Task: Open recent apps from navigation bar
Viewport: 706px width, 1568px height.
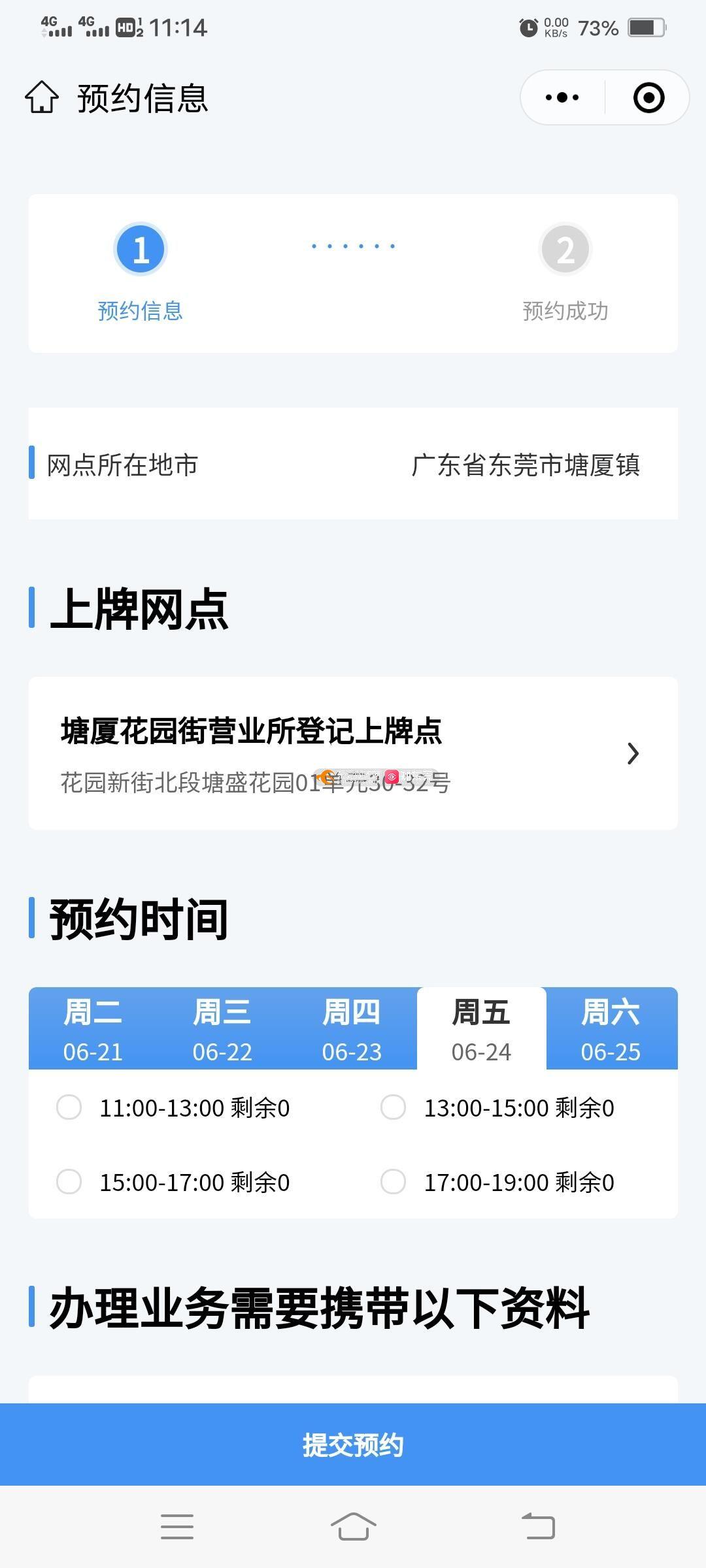Action: (177, 1526)
